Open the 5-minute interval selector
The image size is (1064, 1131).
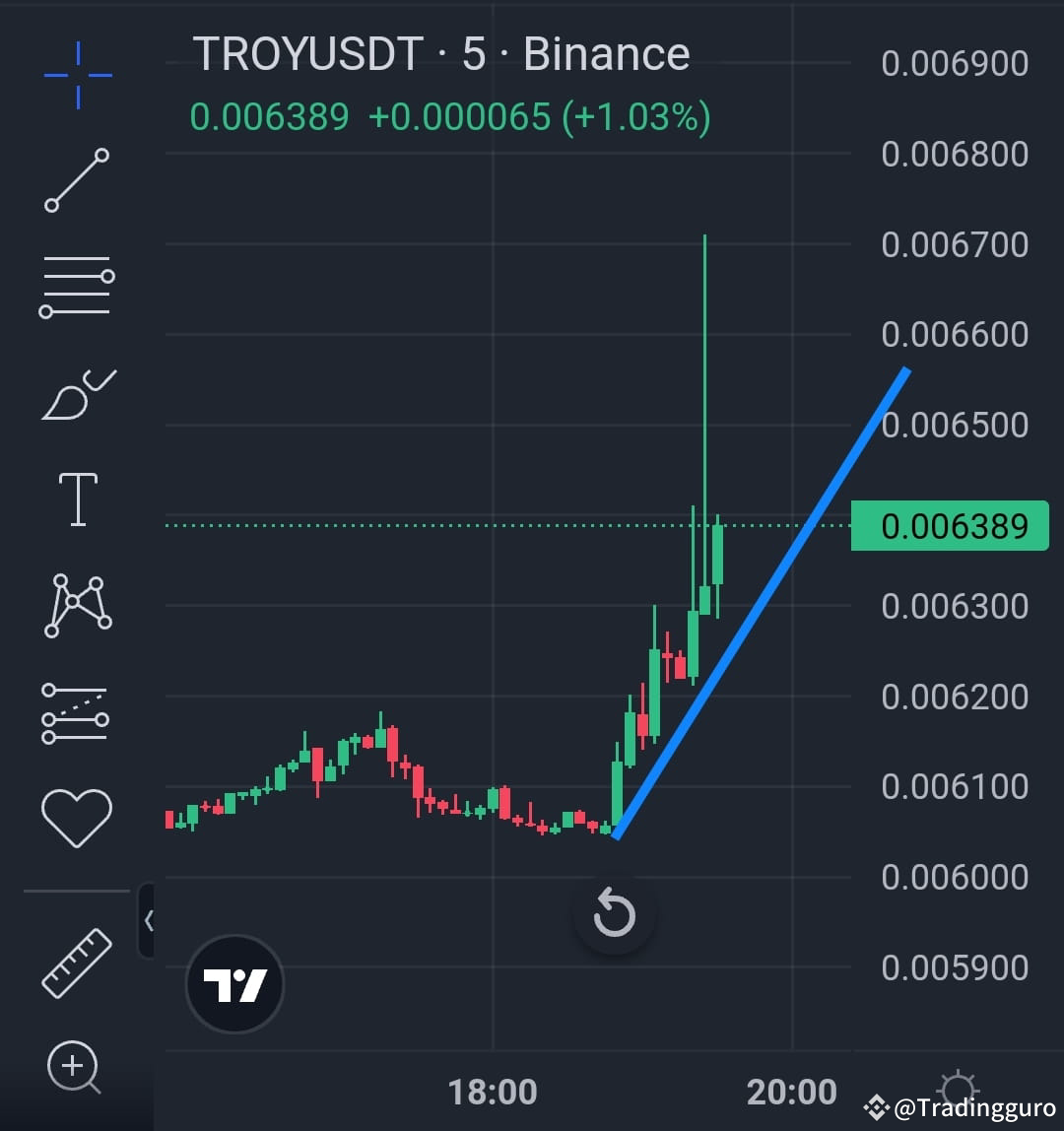point(477,54)
